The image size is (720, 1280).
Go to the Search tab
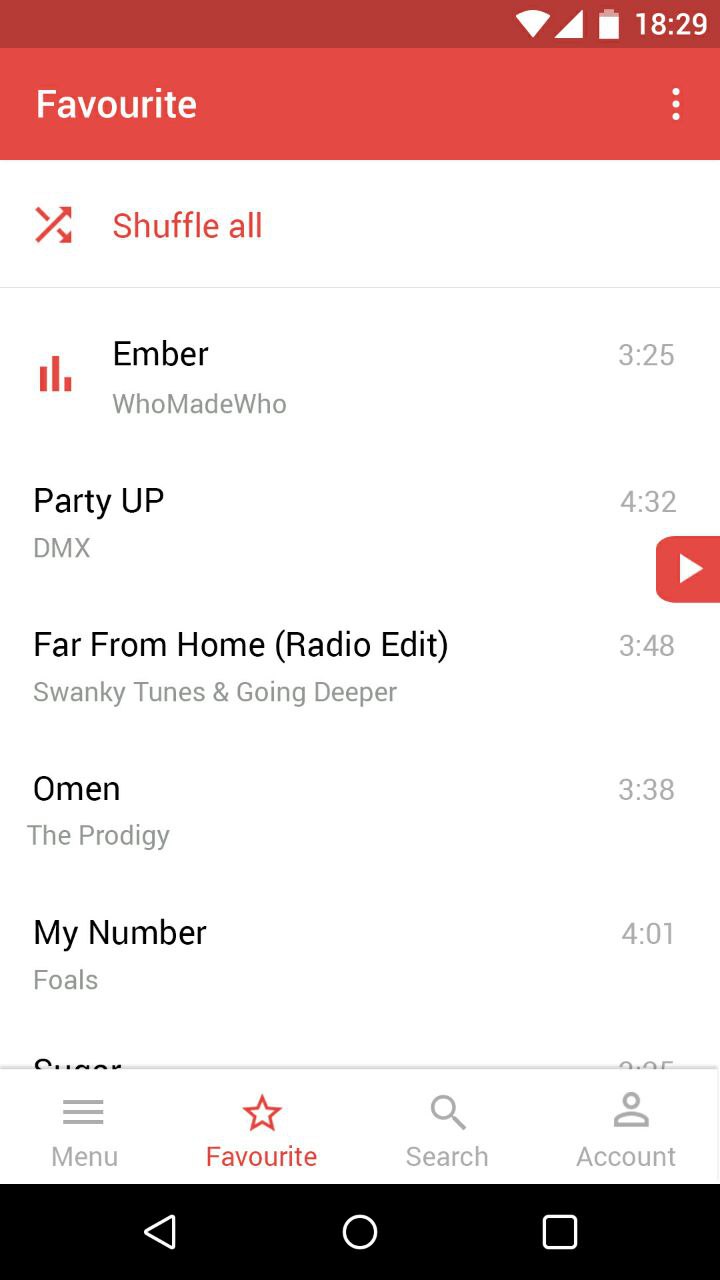[x=447, y=1128]
